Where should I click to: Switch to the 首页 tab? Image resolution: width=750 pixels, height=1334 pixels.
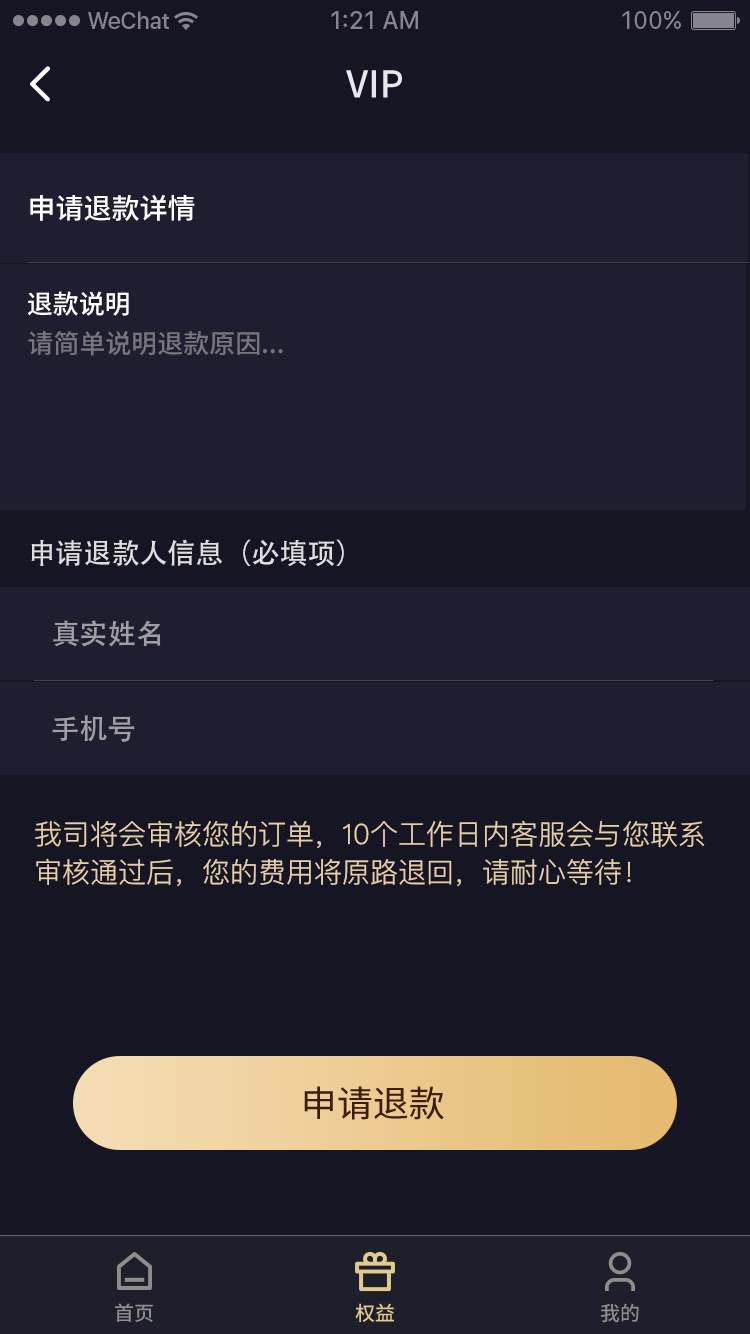coord(133,1285)
